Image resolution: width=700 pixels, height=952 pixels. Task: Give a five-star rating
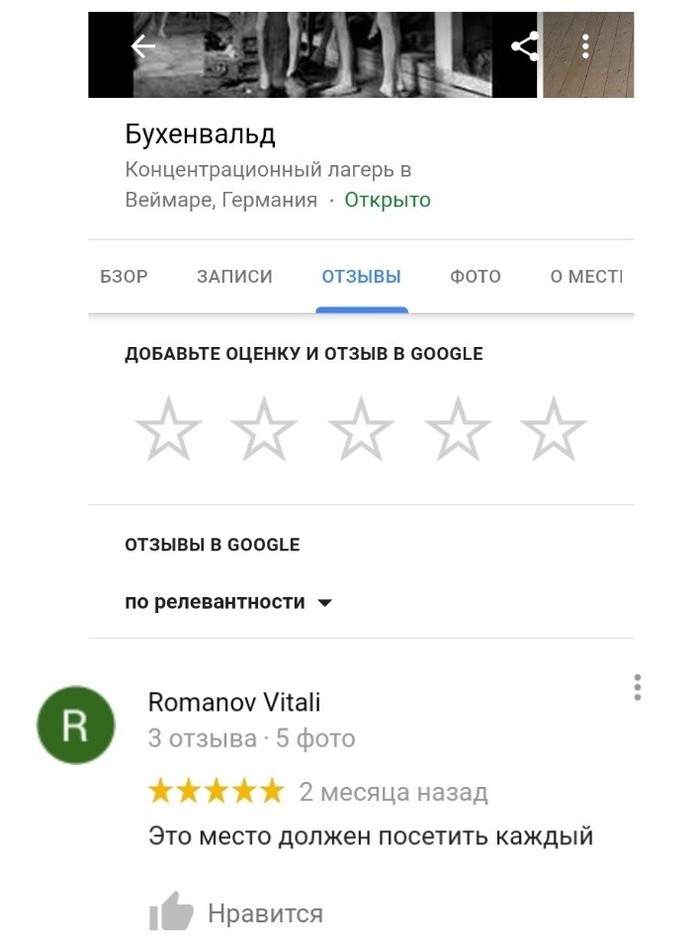[x=554, y=428]
